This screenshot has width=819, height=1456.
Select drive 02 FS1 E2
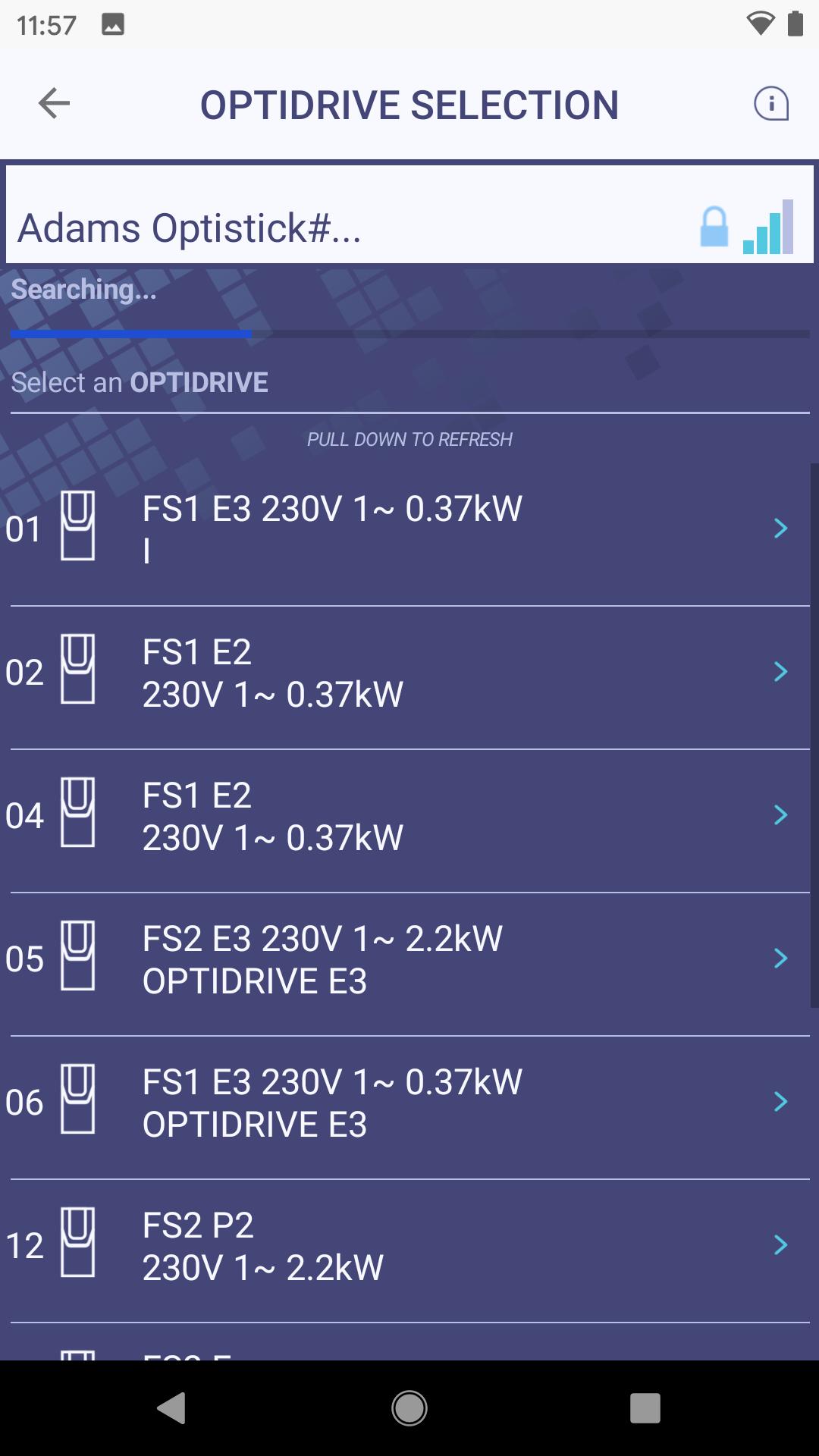(409, 673)
